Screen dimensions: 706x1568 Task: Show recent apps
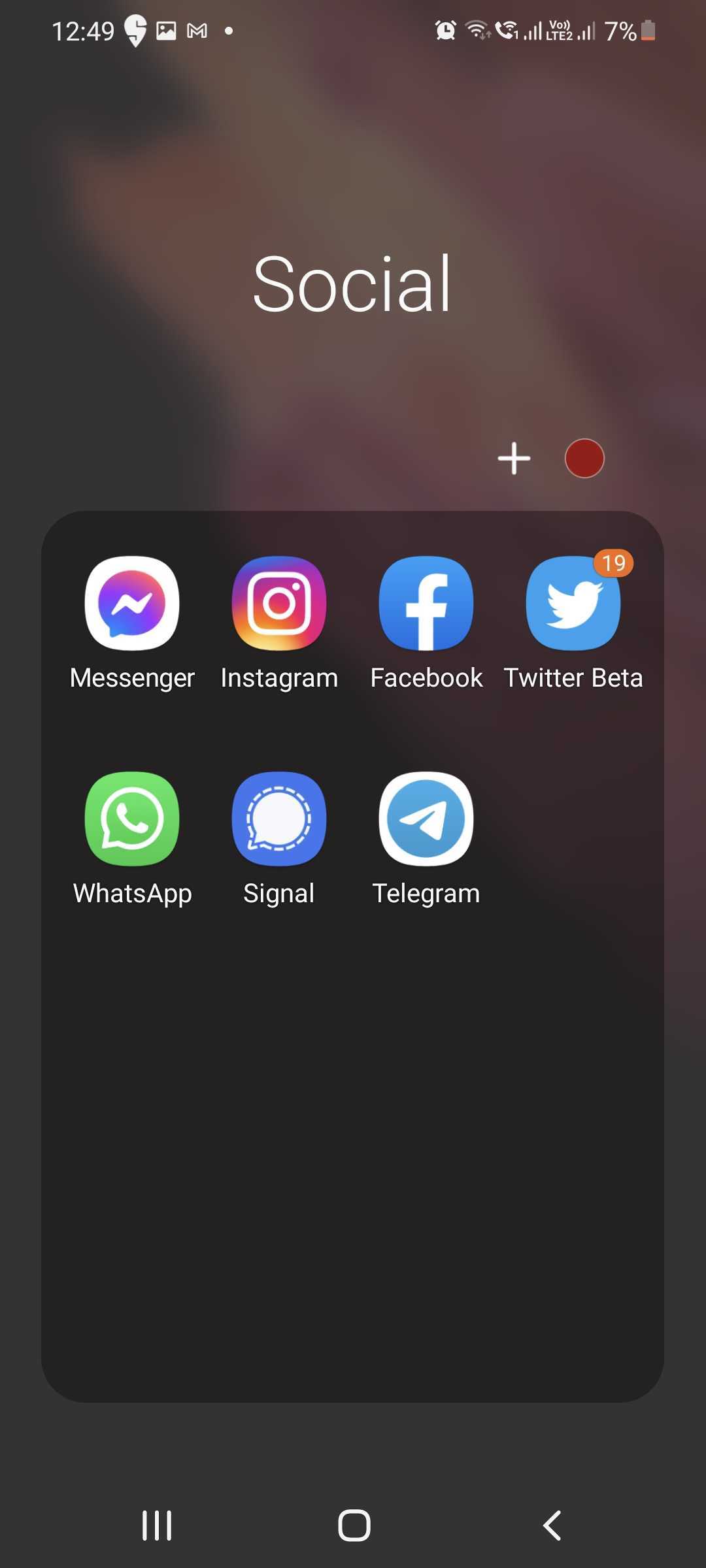click(157, 1526)
